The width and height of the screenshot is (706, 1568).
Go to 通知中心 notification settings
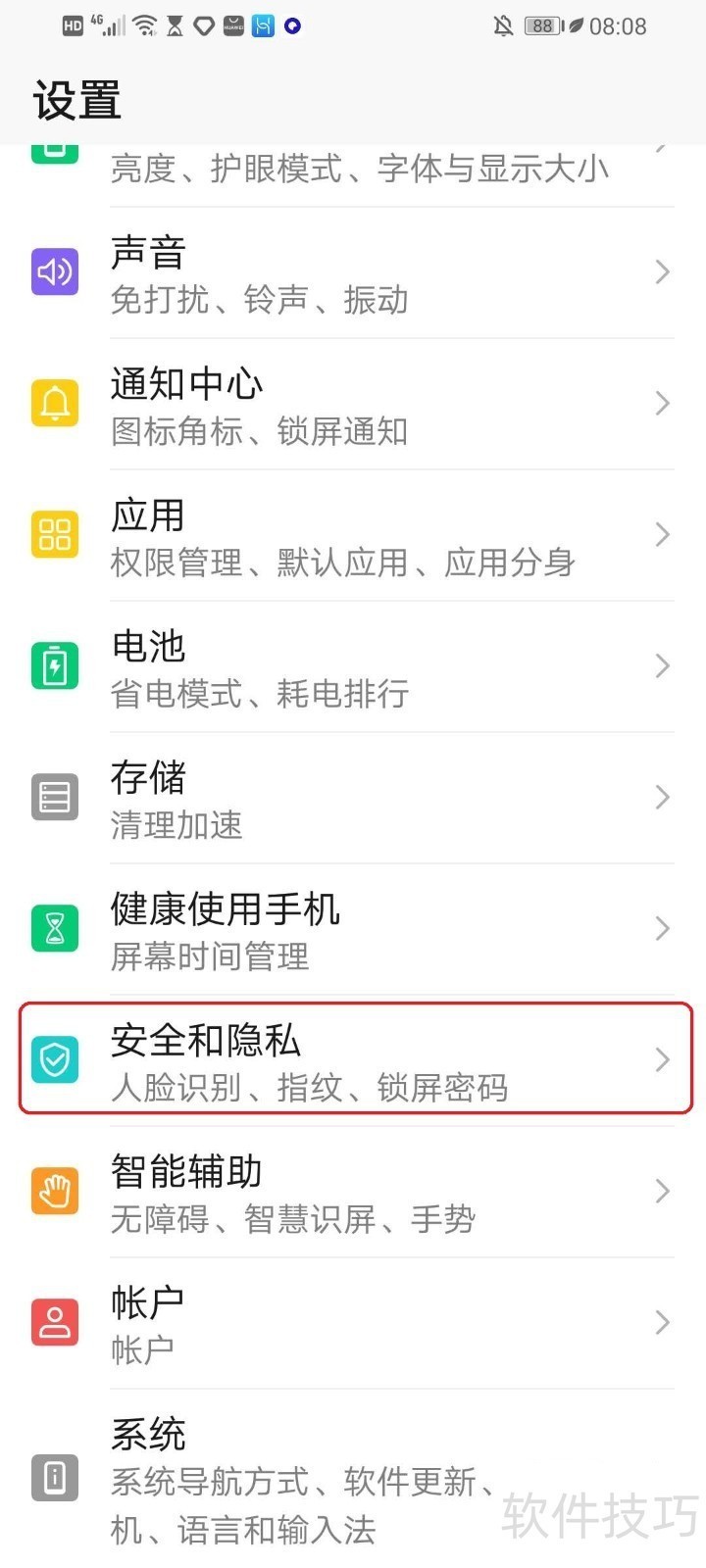tap(353, 405)
